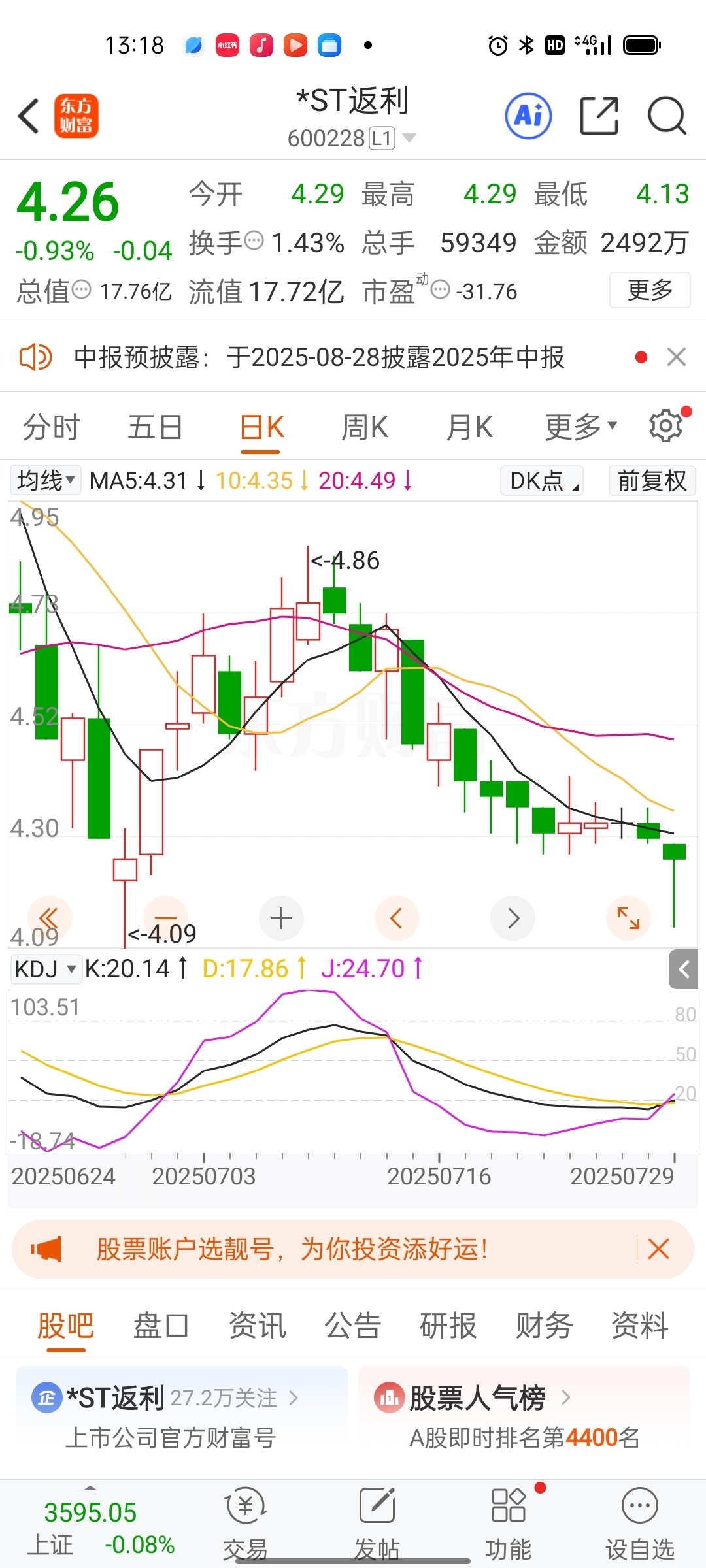Screen dimensions: 706x1568
Task: Open the Ai assistant icon
Action: click(x=528, y=116)
